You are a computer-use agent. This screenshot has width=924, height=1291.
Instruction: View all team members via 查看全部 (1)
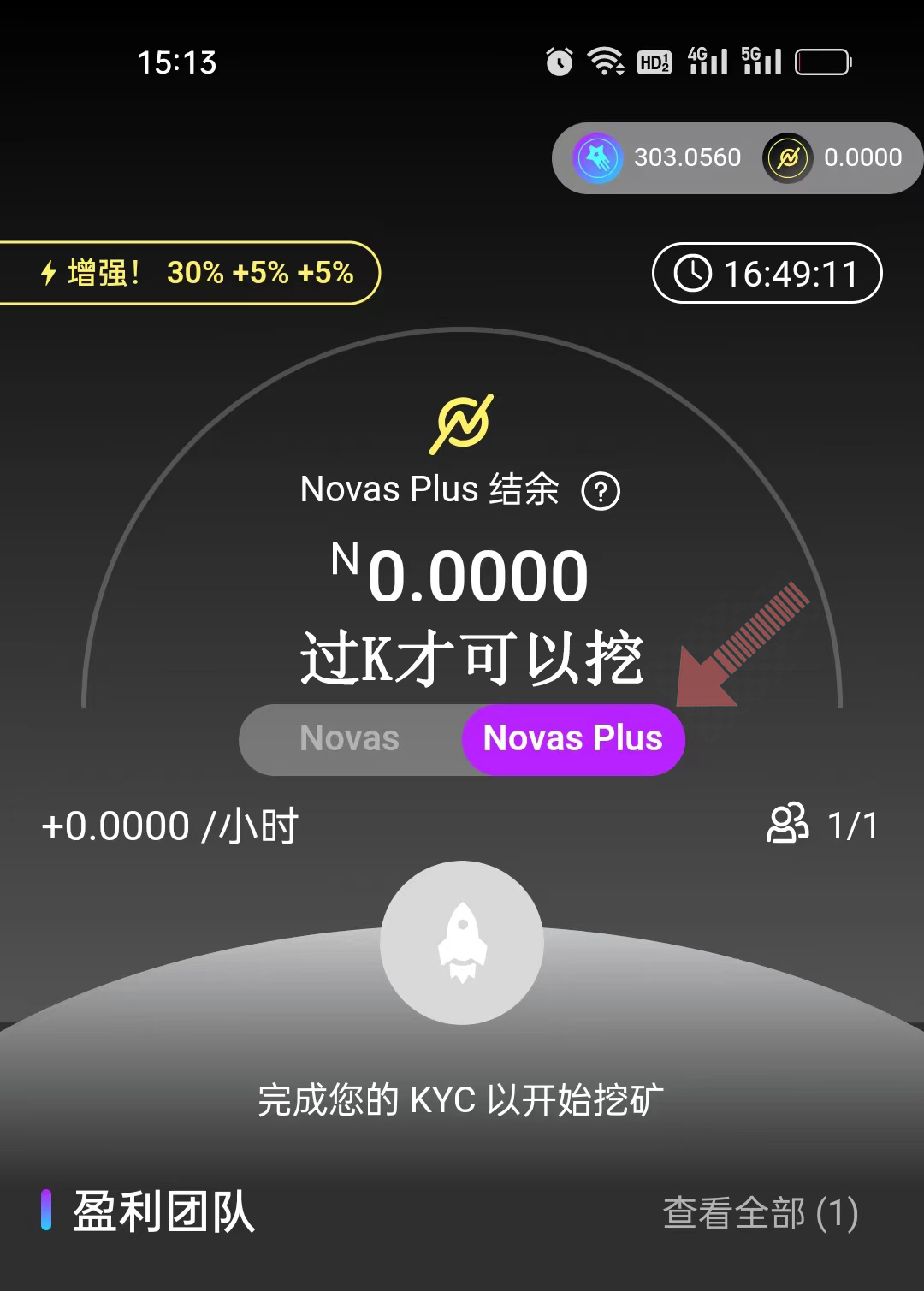[x=760, y=1212]
